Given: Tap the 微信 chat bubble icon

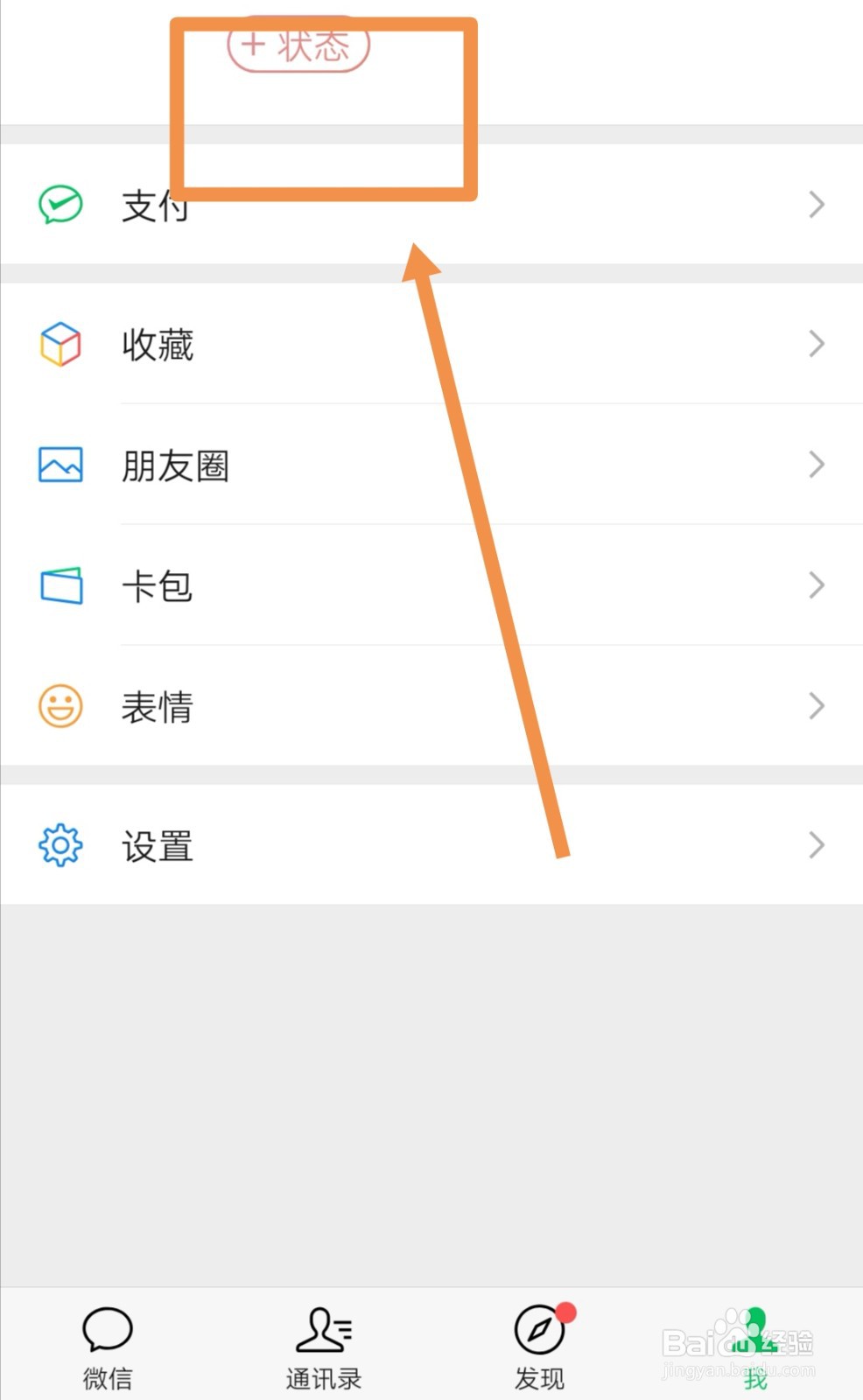Looking at the screenshot, I should point(107,1332).
